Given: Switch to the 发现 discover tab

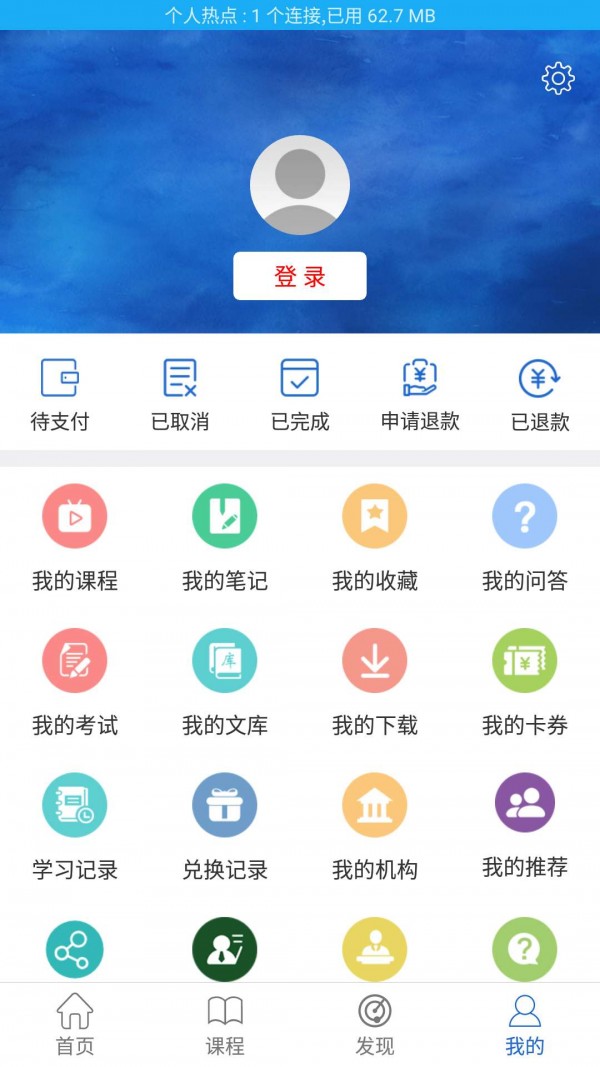Looking at the screenshot, I should [375, 1025].
